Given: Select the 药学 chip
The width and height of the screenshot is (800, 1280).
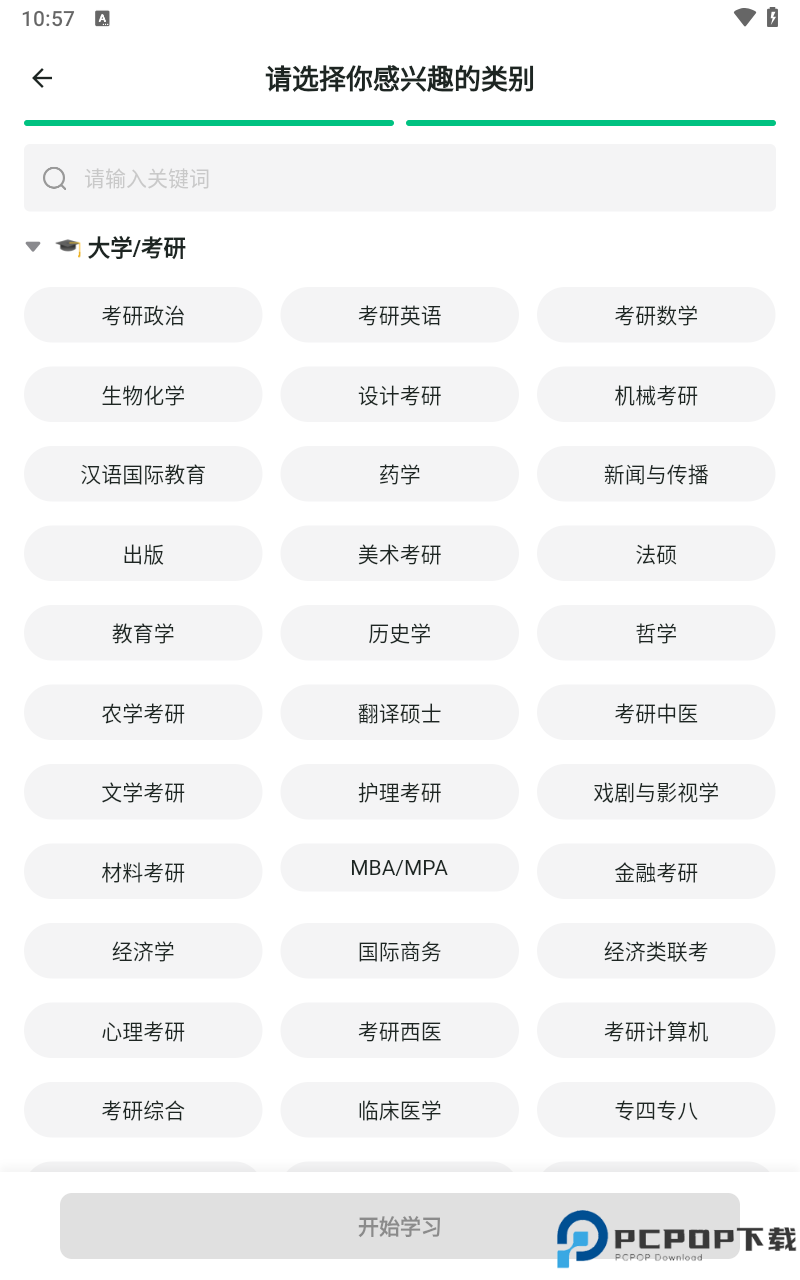Looking at the screenshot, I should click(400, 475).
